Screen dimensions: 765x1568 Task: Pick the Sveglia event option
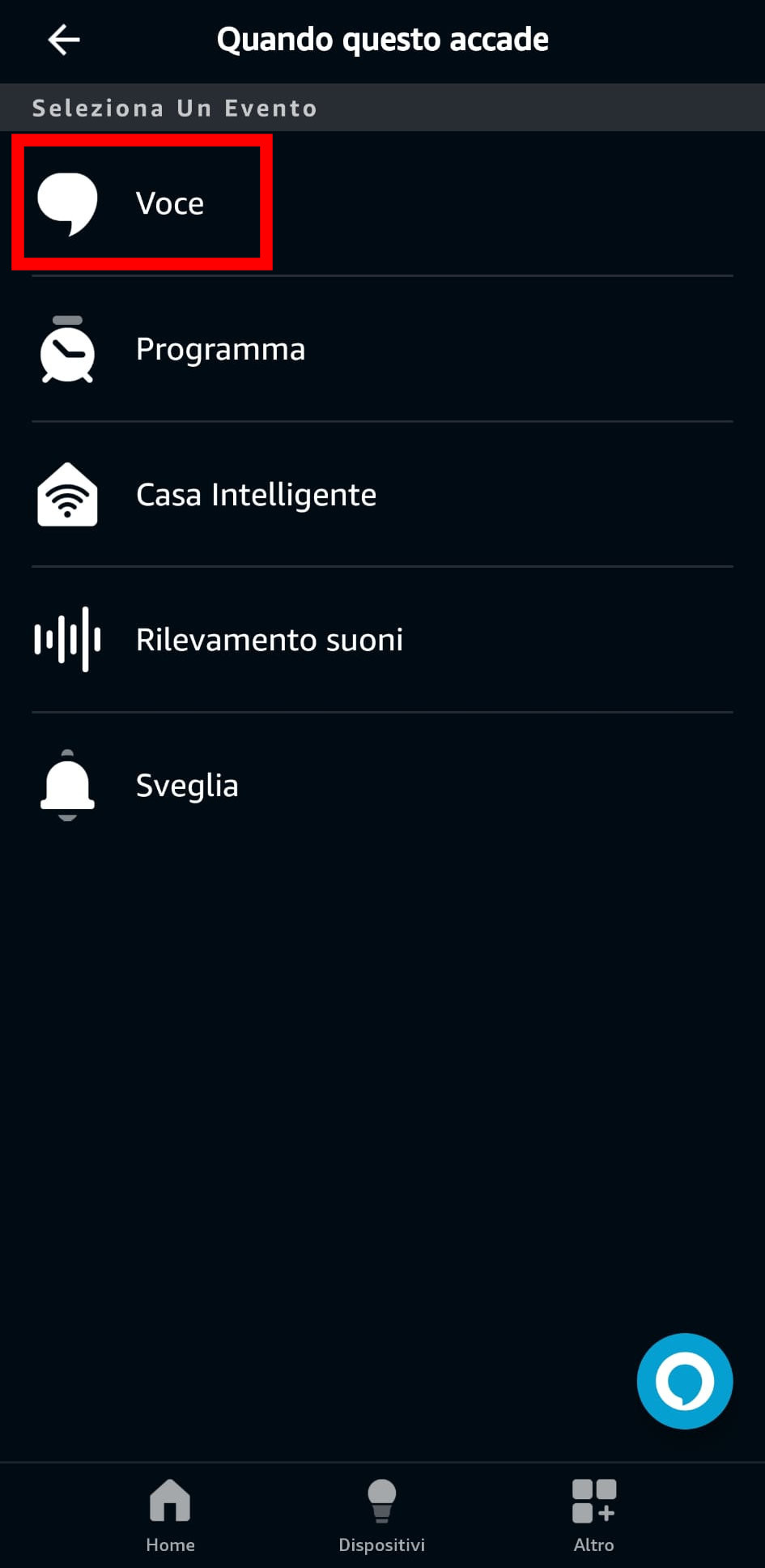point(382,786)
